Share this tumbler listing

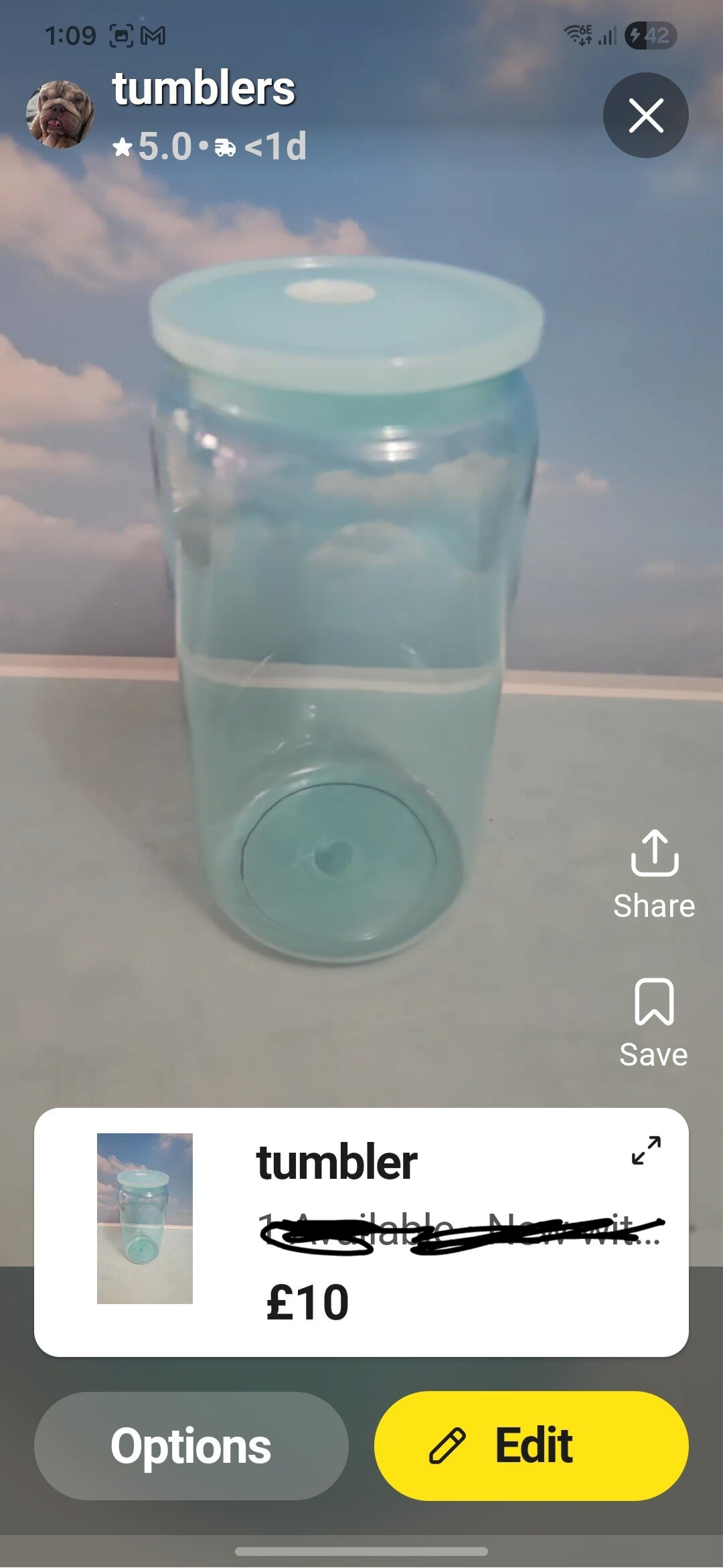[x=654, y=873]
